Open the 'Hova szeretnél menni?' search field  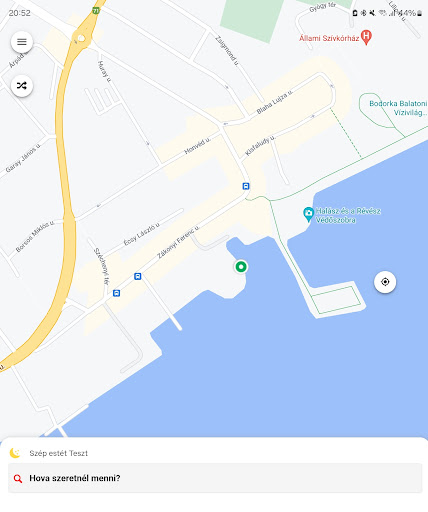tap(215, 478)
